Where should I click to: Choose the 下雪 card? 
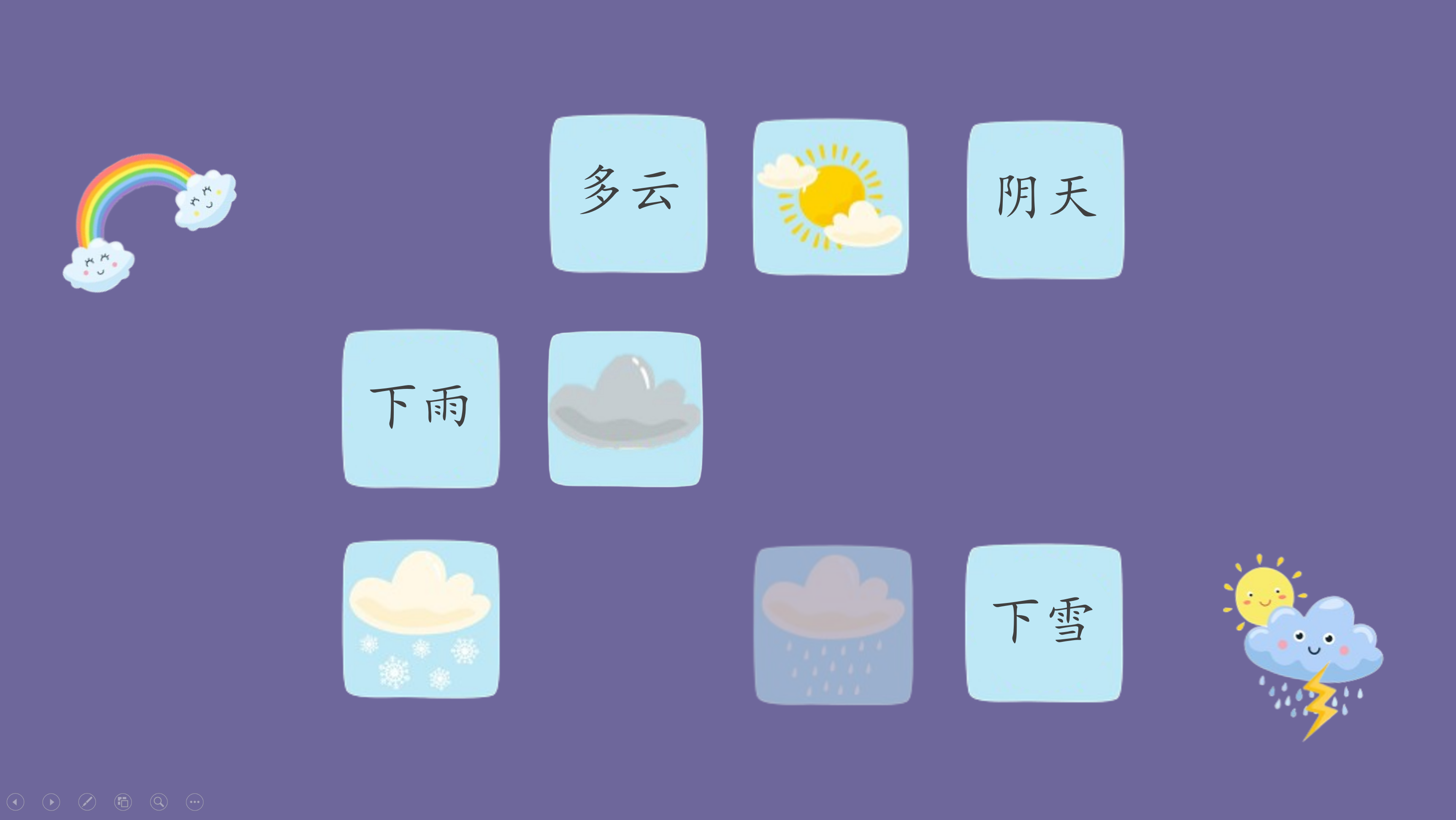click(x=1043, y=623)
